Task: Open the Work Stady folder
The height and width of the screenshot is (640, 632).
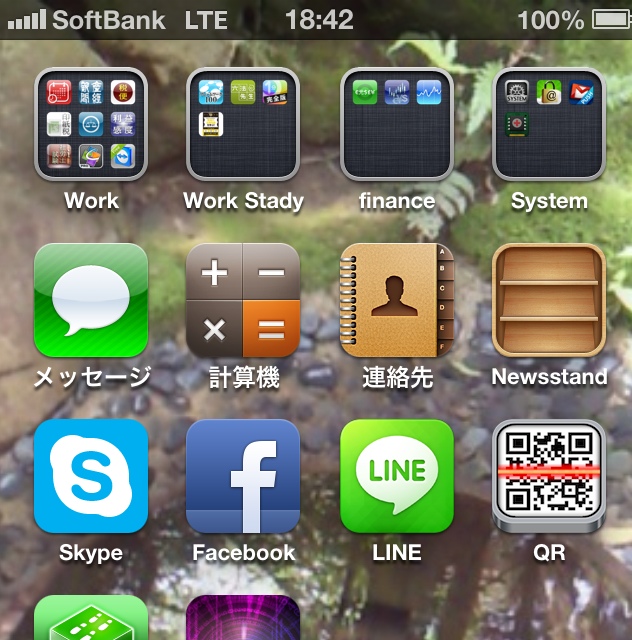Action: (243, 124)
